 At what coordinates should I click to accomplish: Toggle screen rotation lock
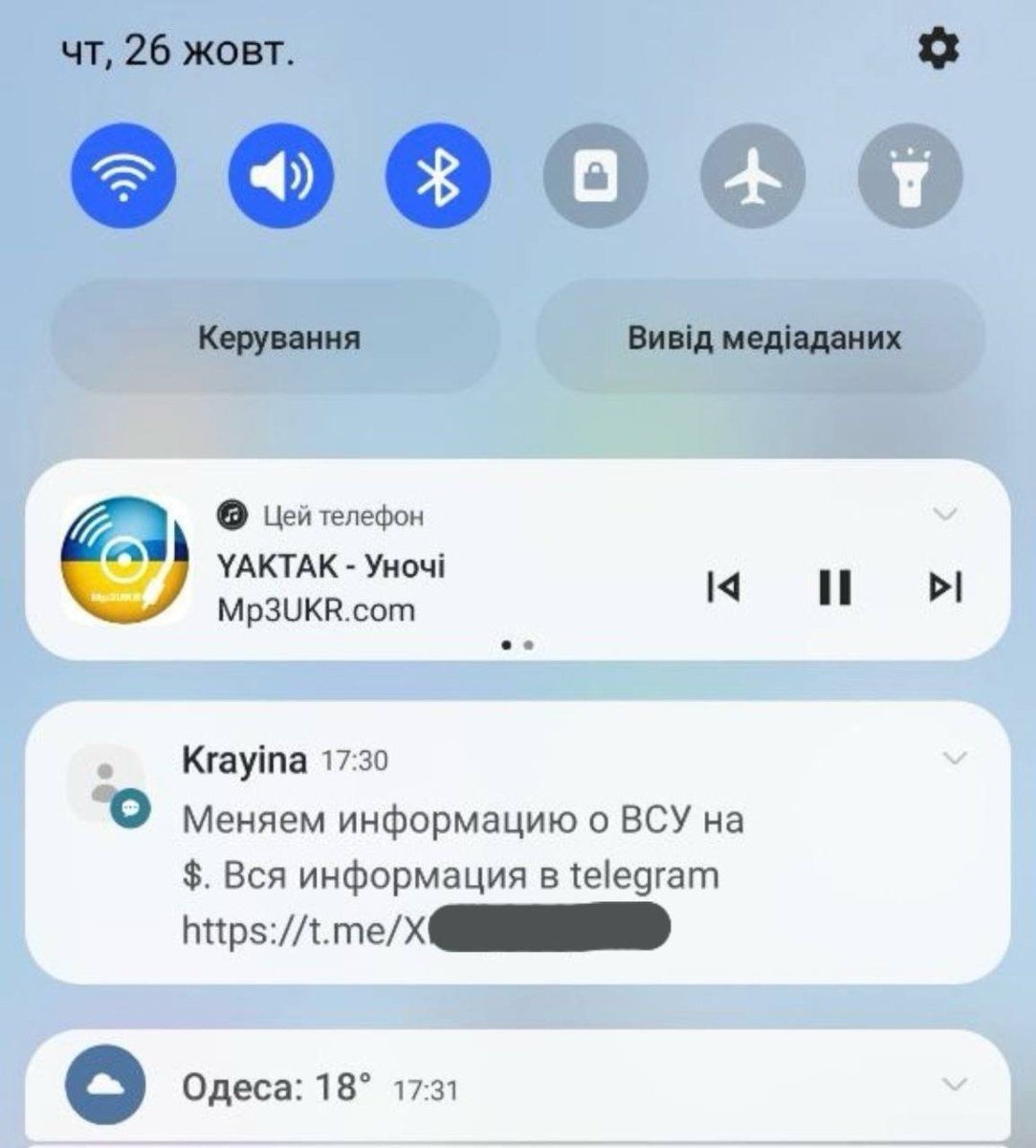coord(595,177)
